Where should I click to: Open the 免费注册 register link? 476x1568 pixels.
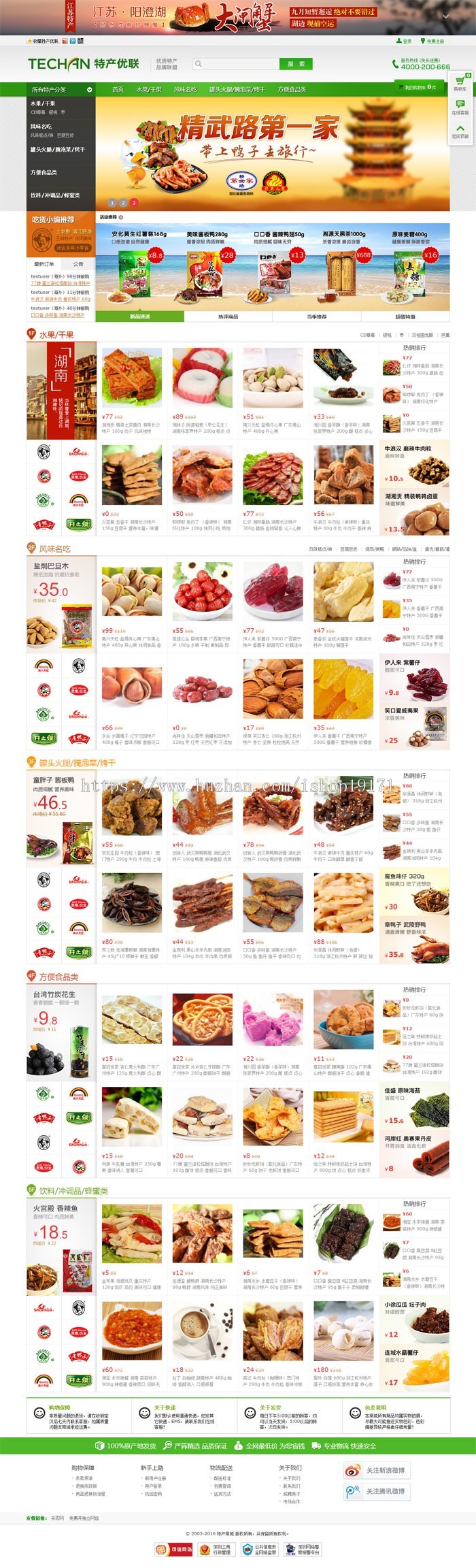432,41
